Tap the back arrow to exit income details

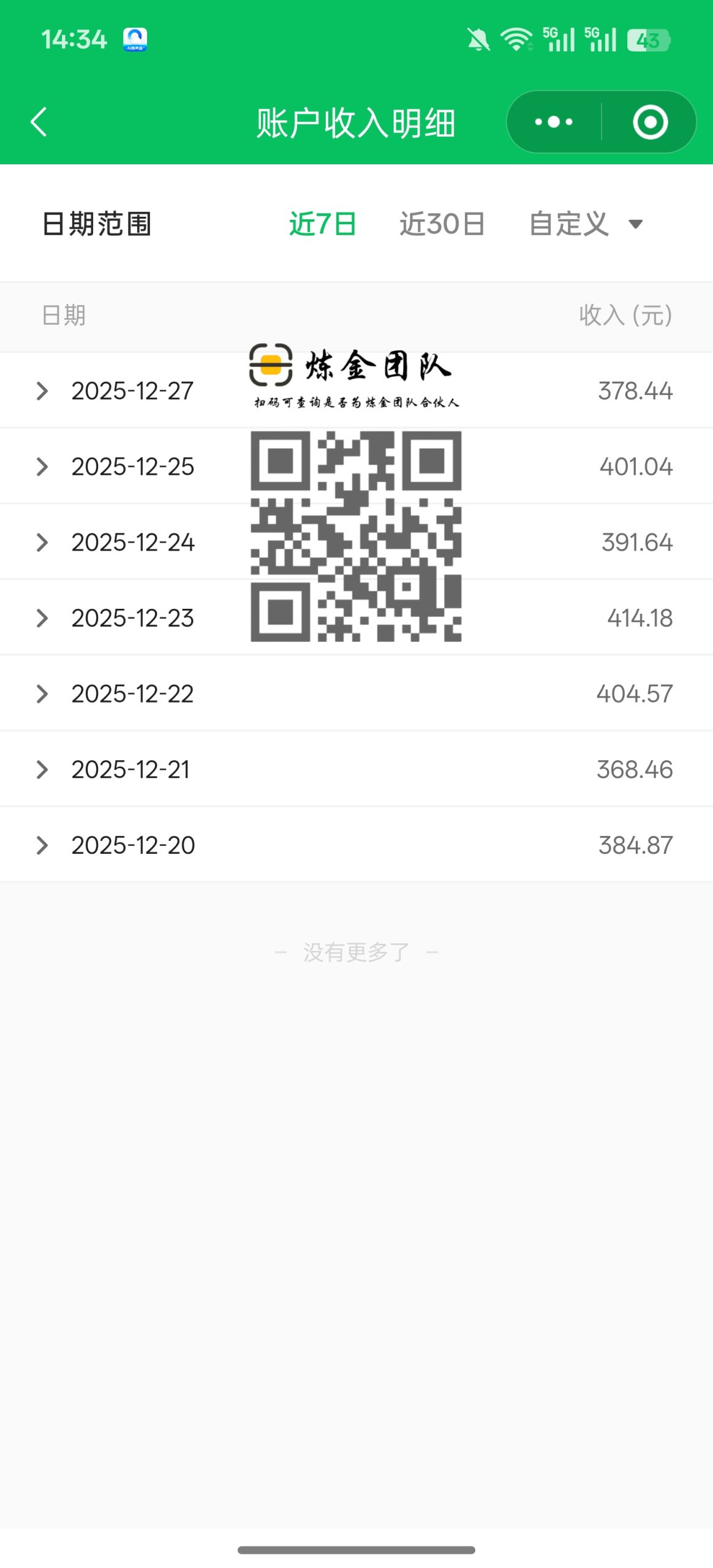(x=39, y=121)
